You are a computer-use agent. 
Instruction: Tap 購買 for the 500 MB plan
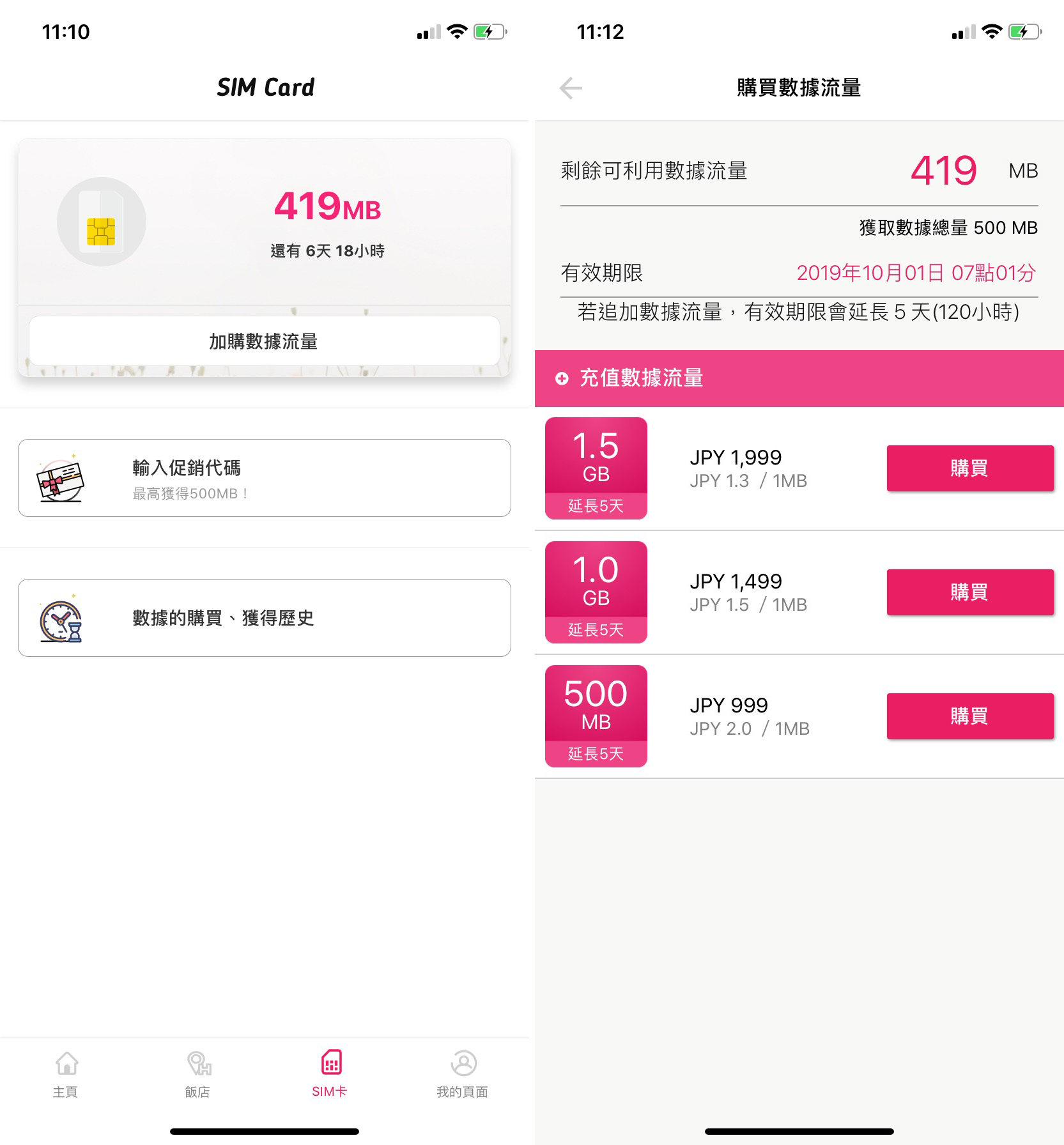(x=969, y=716)
